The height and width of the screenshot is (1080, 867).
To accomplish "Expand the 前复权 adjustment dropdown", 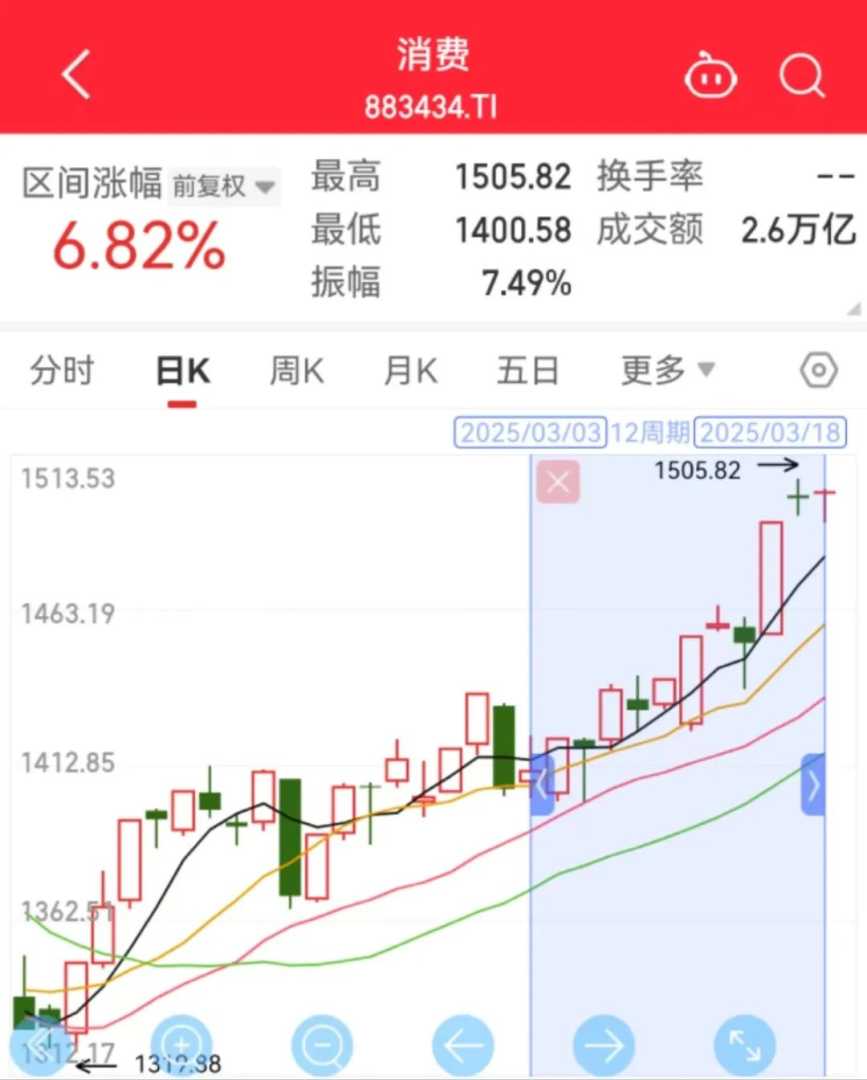I will click(224, 186).
